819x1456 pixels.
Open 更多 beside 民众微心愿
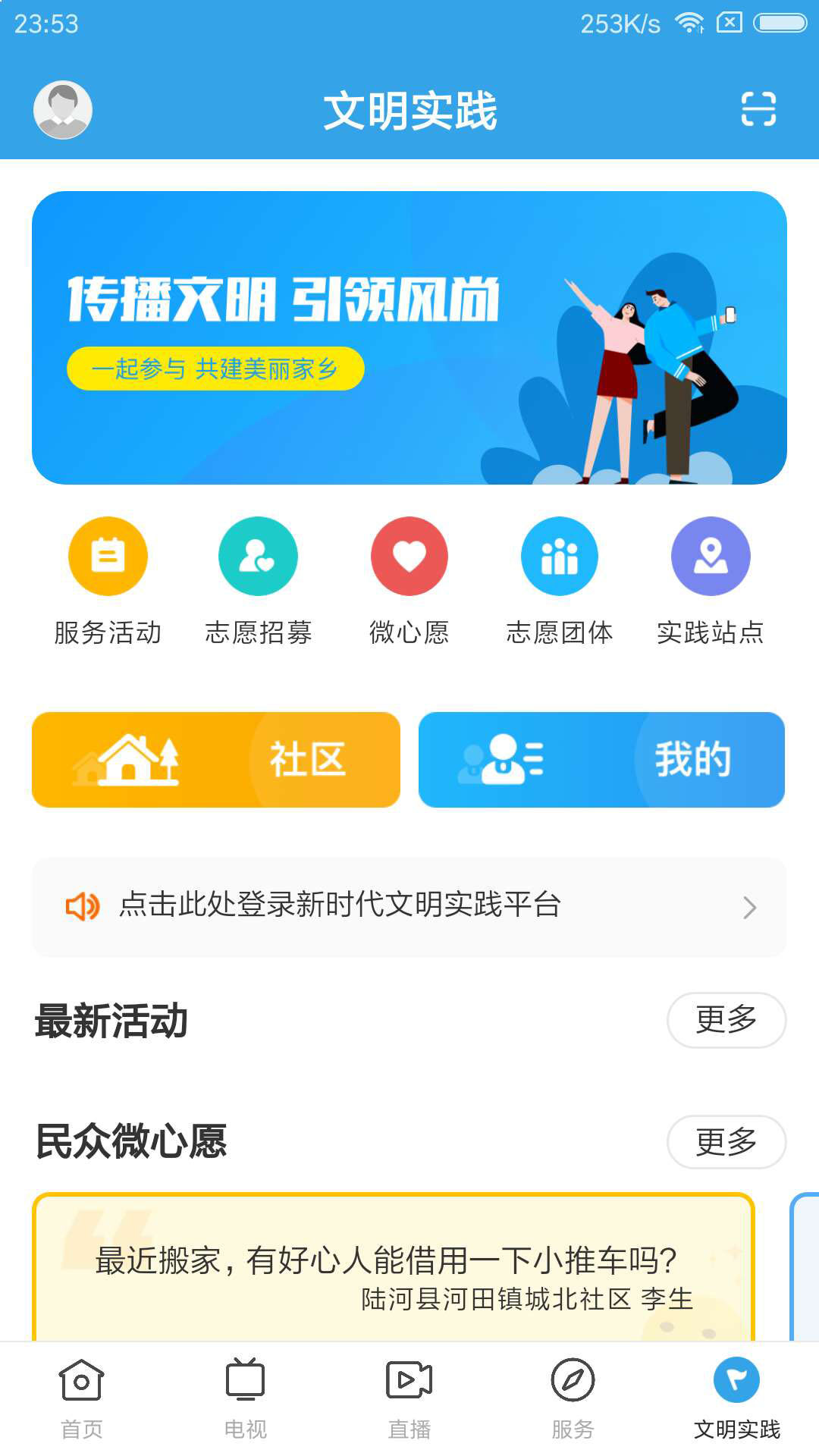click(x=726, y=1142)
